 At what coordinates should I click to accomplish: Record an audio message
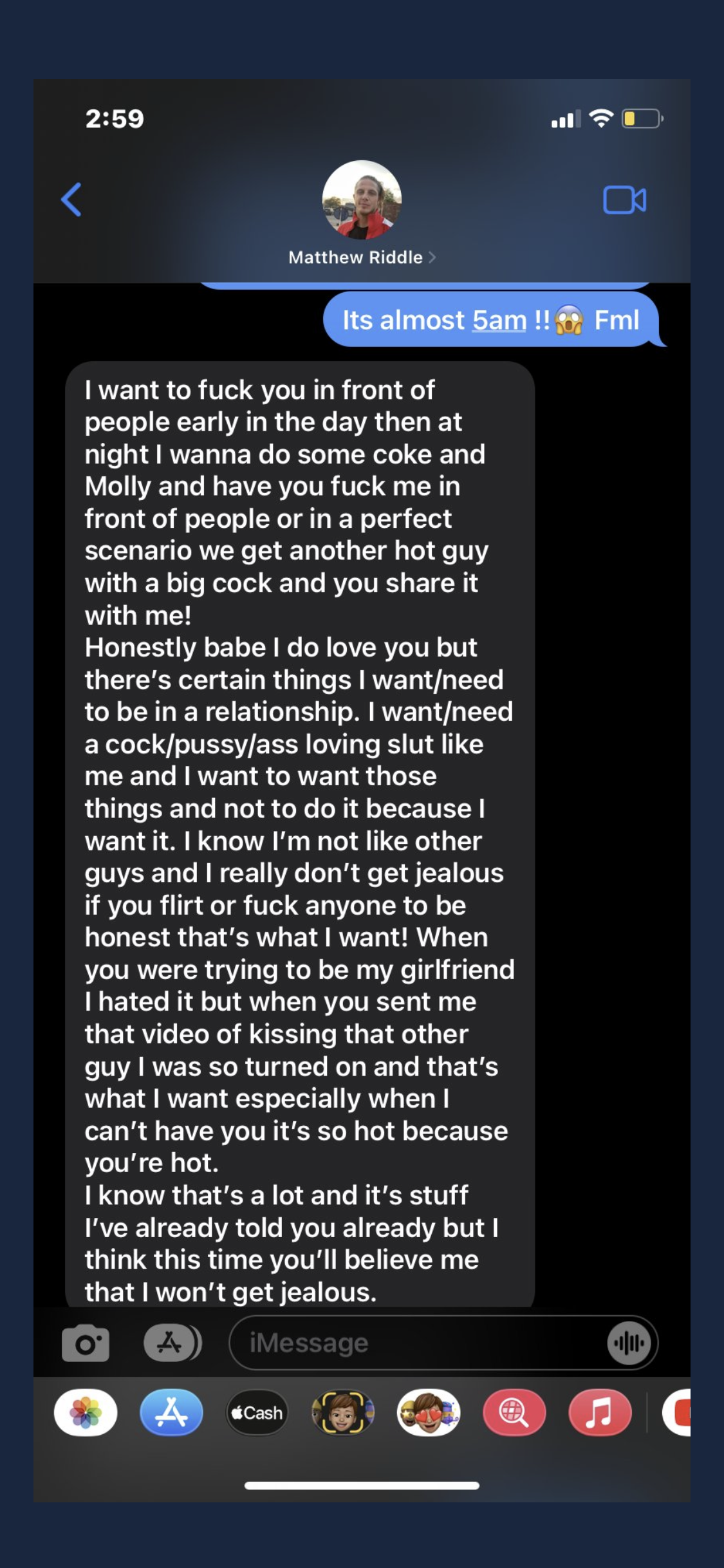coord(629,1343)
